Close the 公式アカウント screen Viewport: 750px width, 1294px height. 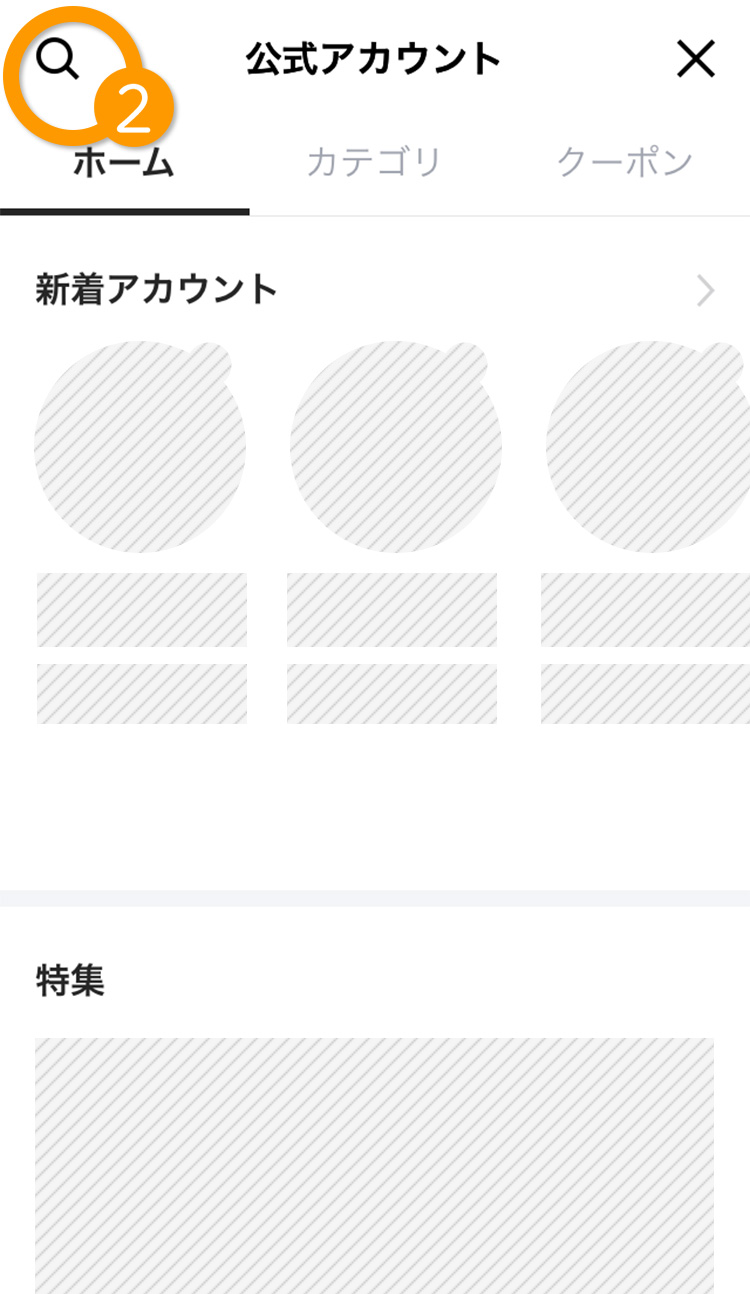[x=695, y=60]
